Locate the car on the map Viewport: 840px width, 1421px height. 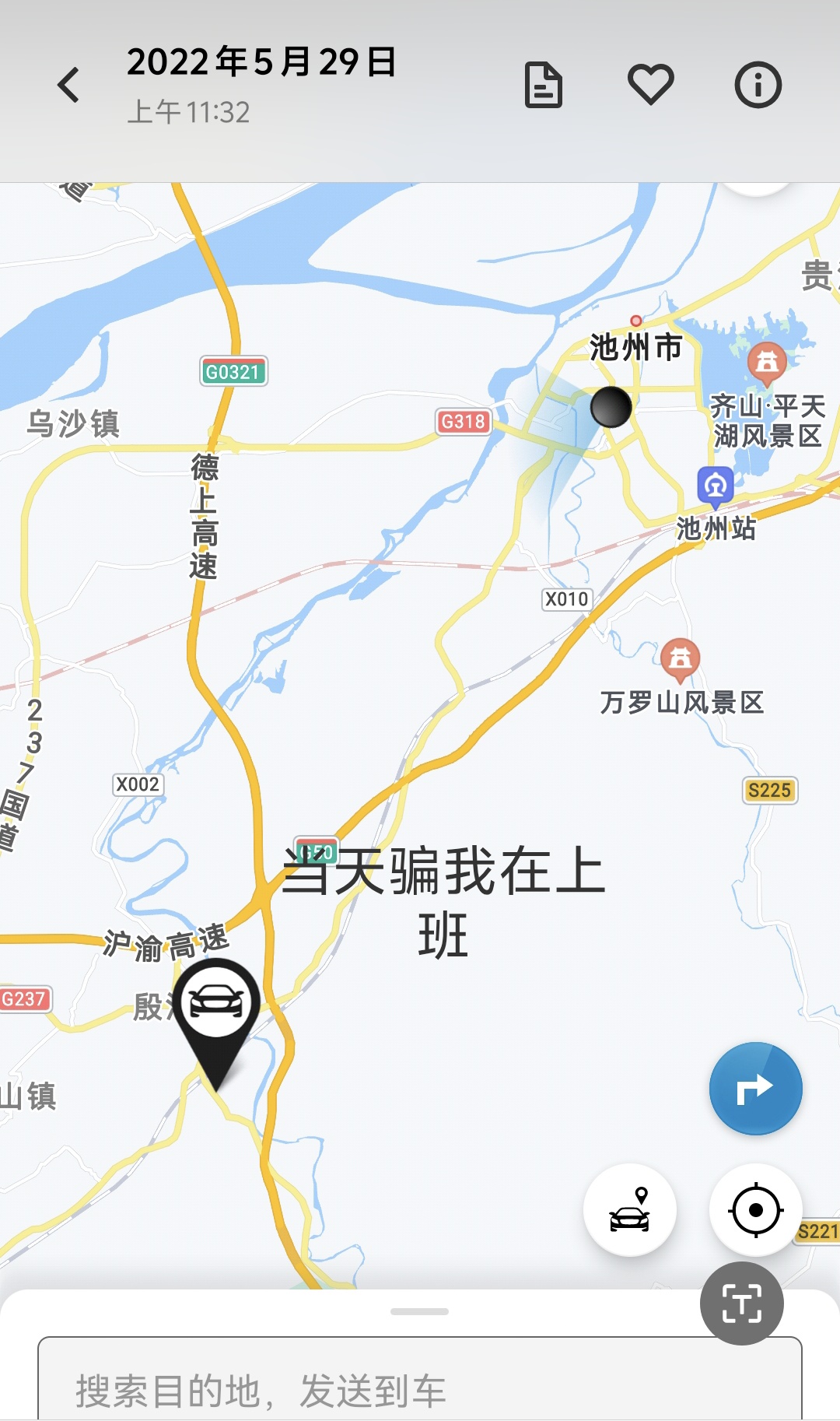[x=630, y=1210]
